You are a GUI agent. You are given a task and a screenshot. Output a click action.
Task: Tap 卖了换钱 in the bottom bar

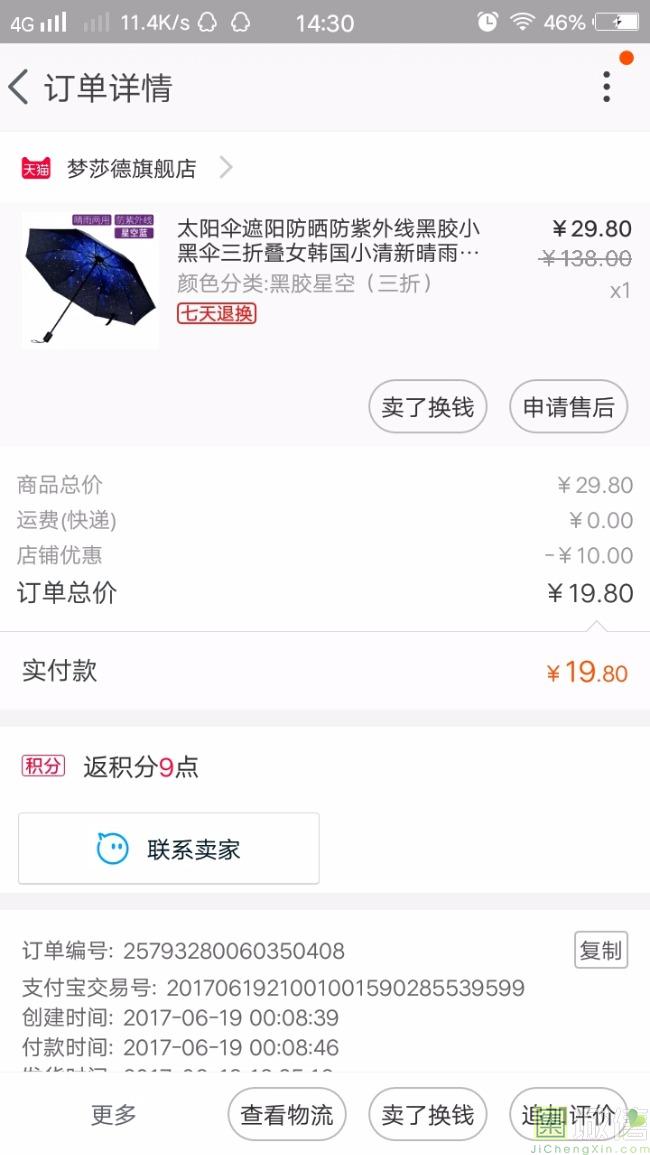pos(428,1115)
